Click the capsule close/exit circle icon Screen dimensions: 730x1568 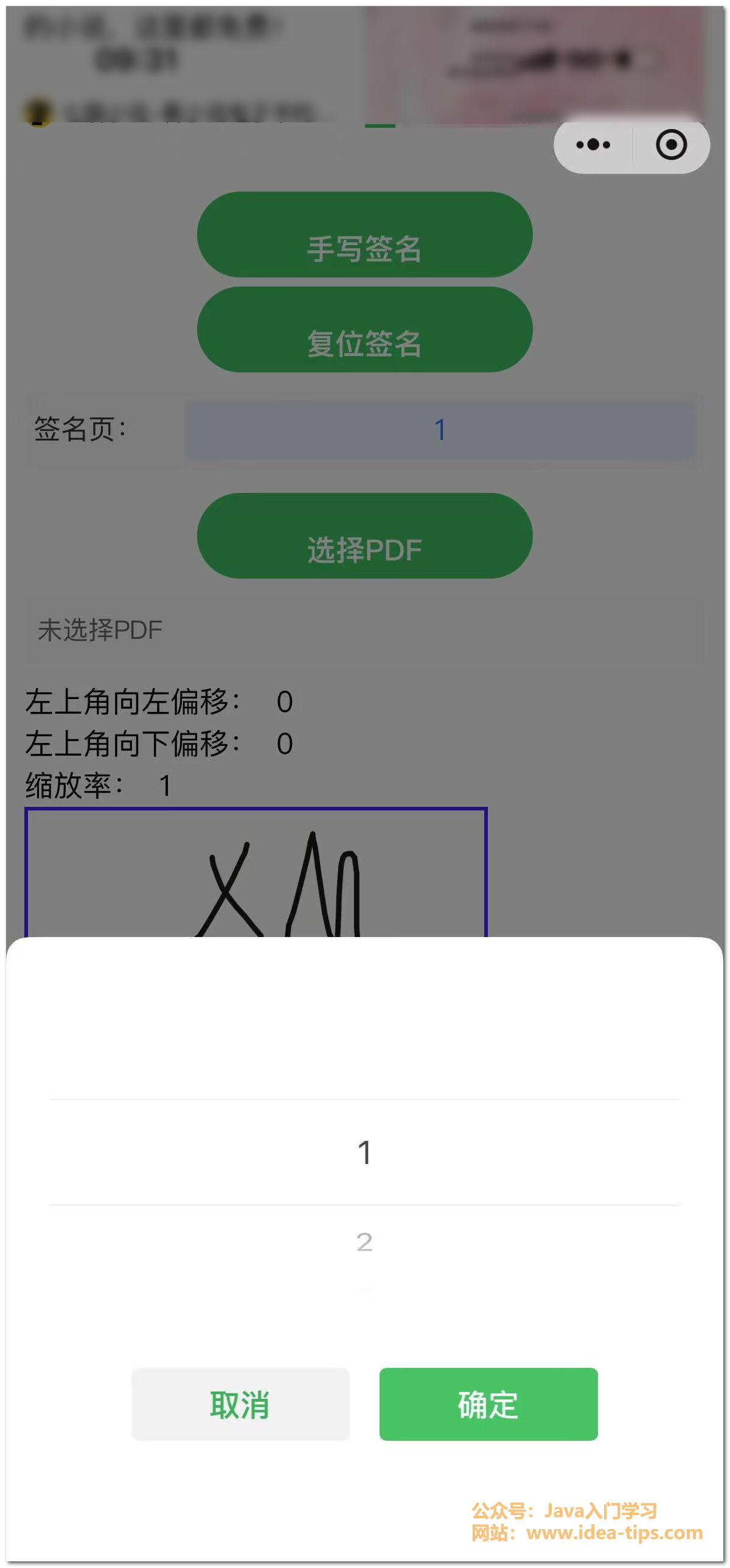[671, 144]
